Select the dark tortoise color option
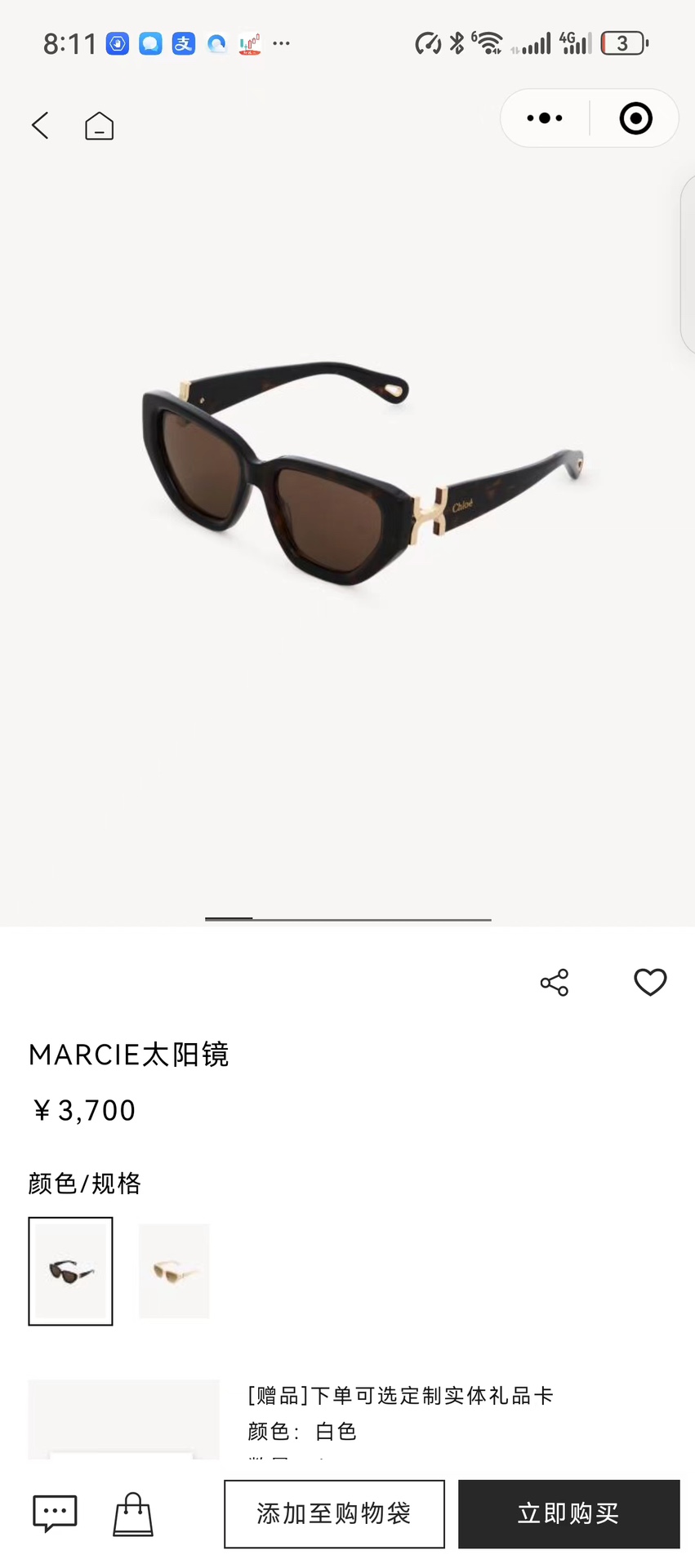The height and width of the screenshot is (1568, 695). click(71, 1270)
